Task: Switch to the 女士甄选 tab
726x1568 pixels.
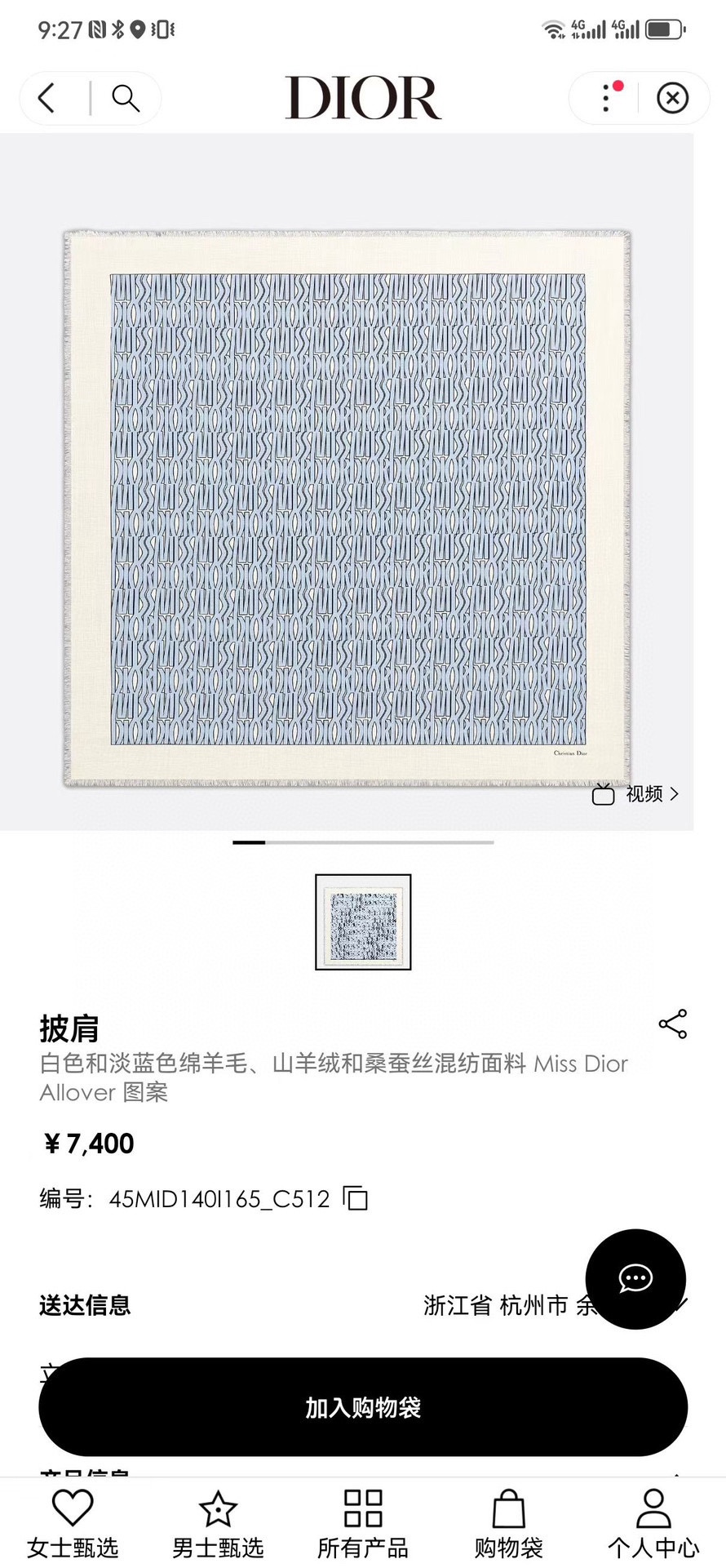Action: pyautogui.click(x=73, y=1523)
